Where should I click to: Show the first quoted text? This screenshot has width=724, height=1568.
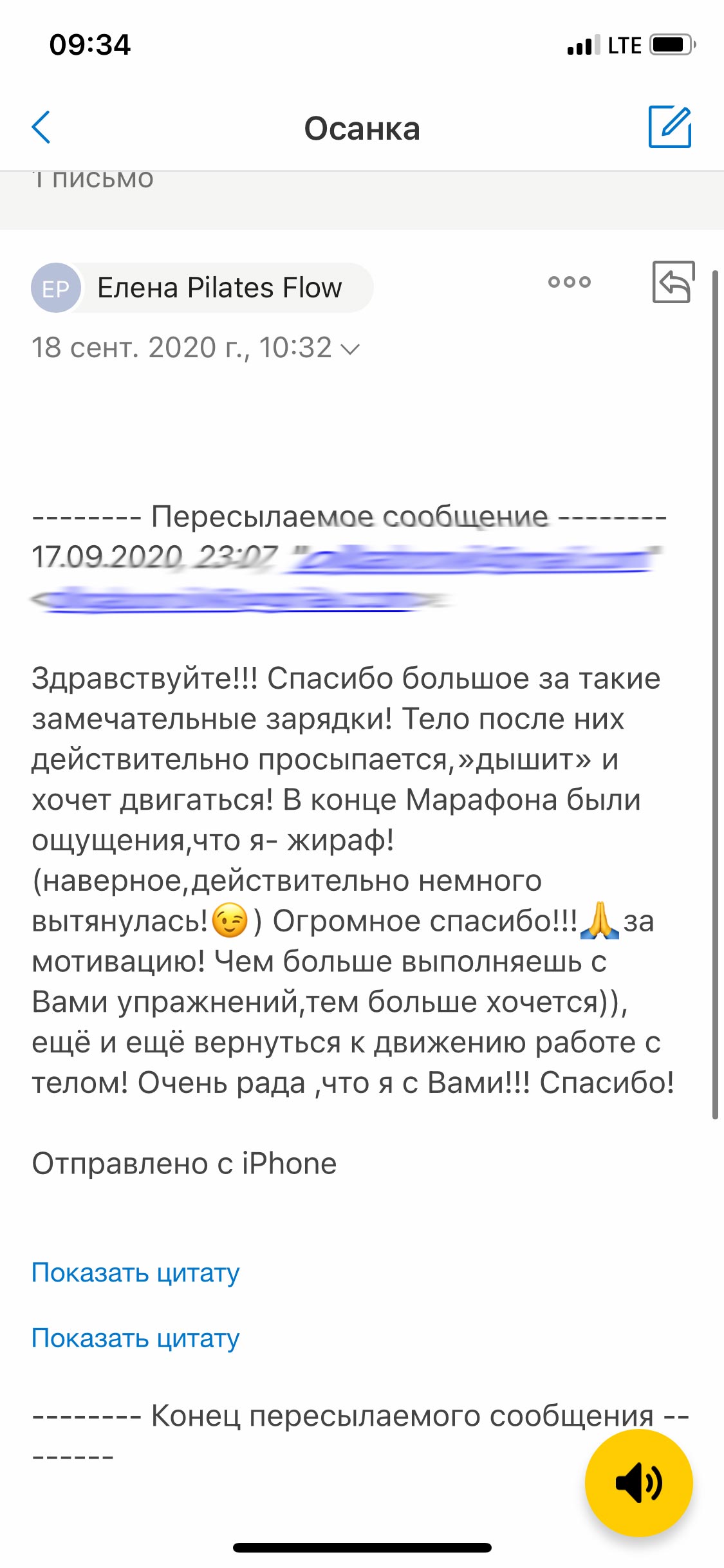pos(136,1272)
